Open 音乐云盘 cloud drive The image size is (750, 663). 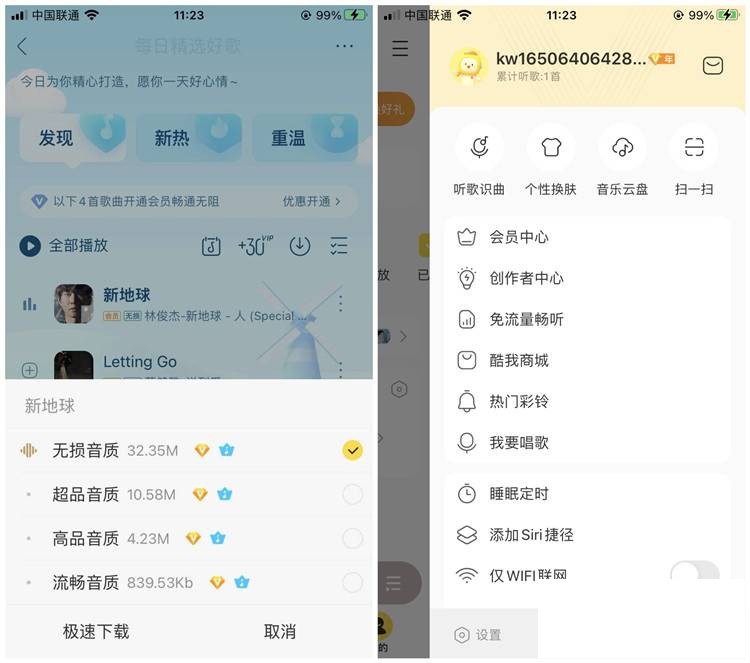[x=622, y=160]
